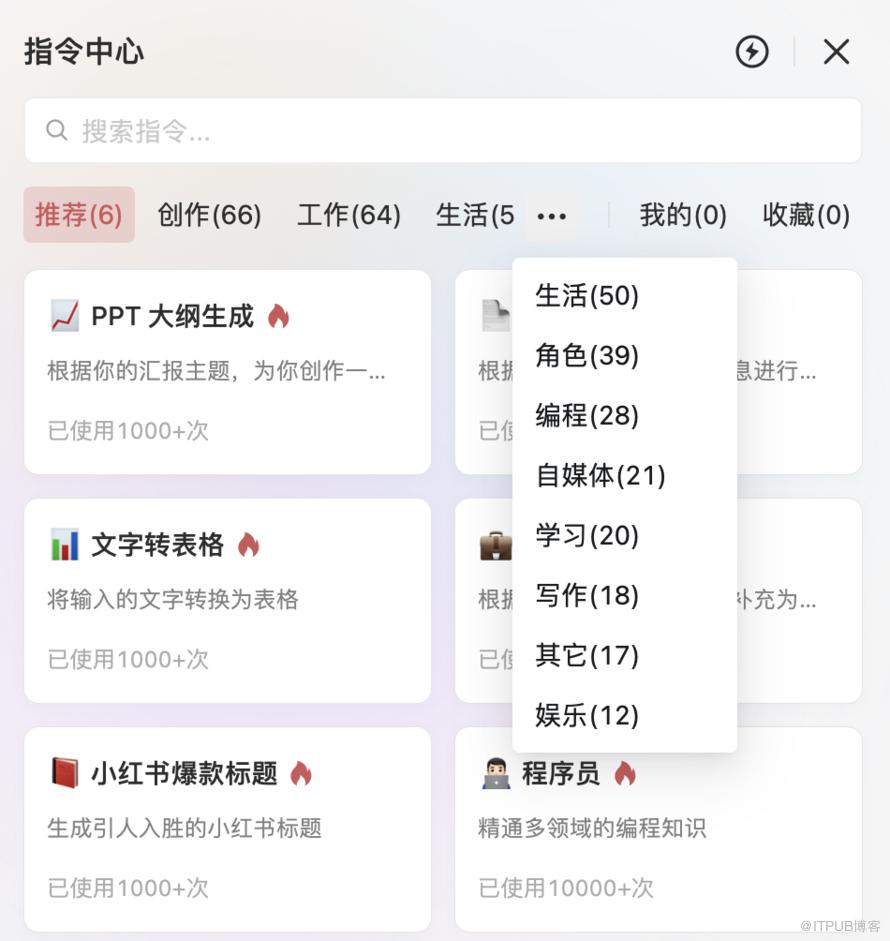Choose the 学习(20) category
This screenshot has width=890, height=941.
[x=587, y=536]
